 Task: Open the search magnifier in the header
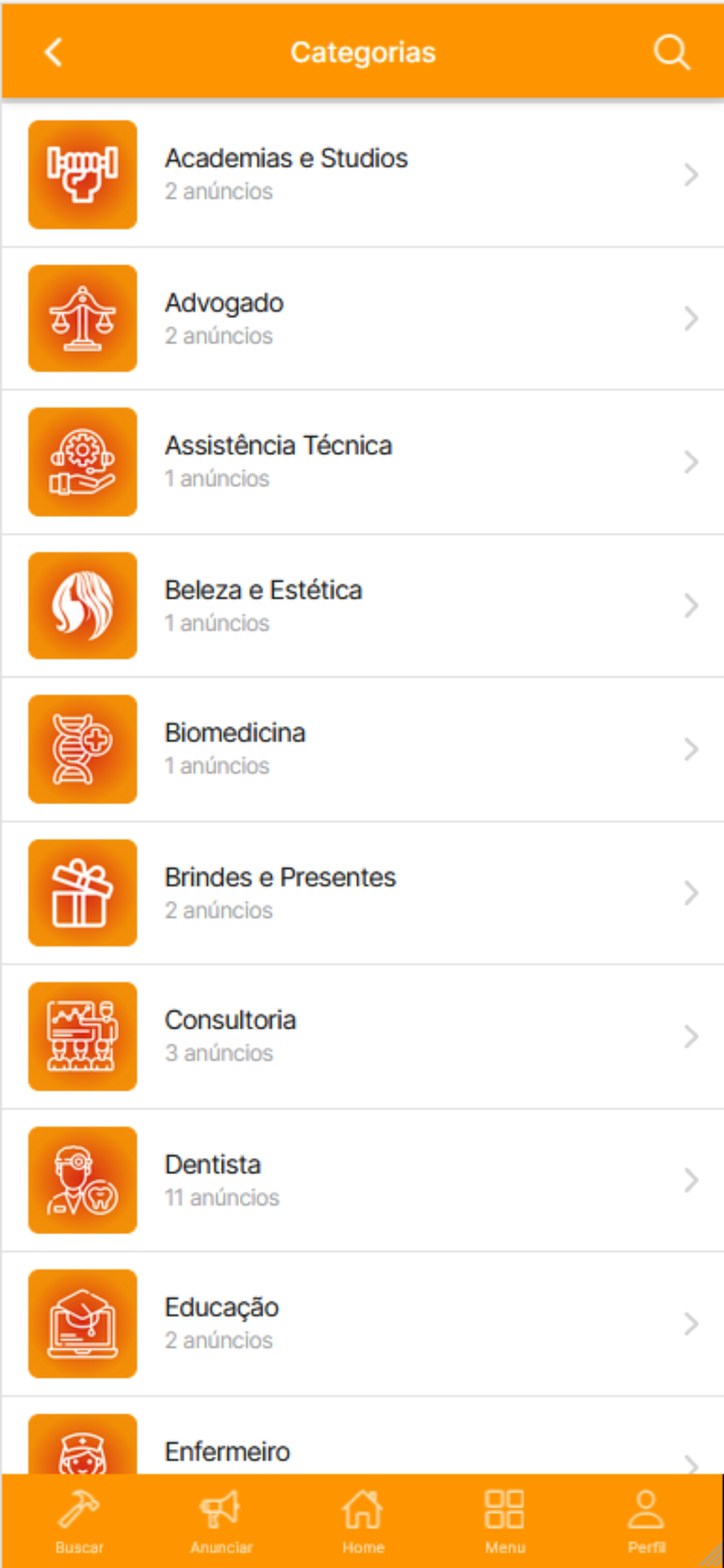(x=671, y=53)
